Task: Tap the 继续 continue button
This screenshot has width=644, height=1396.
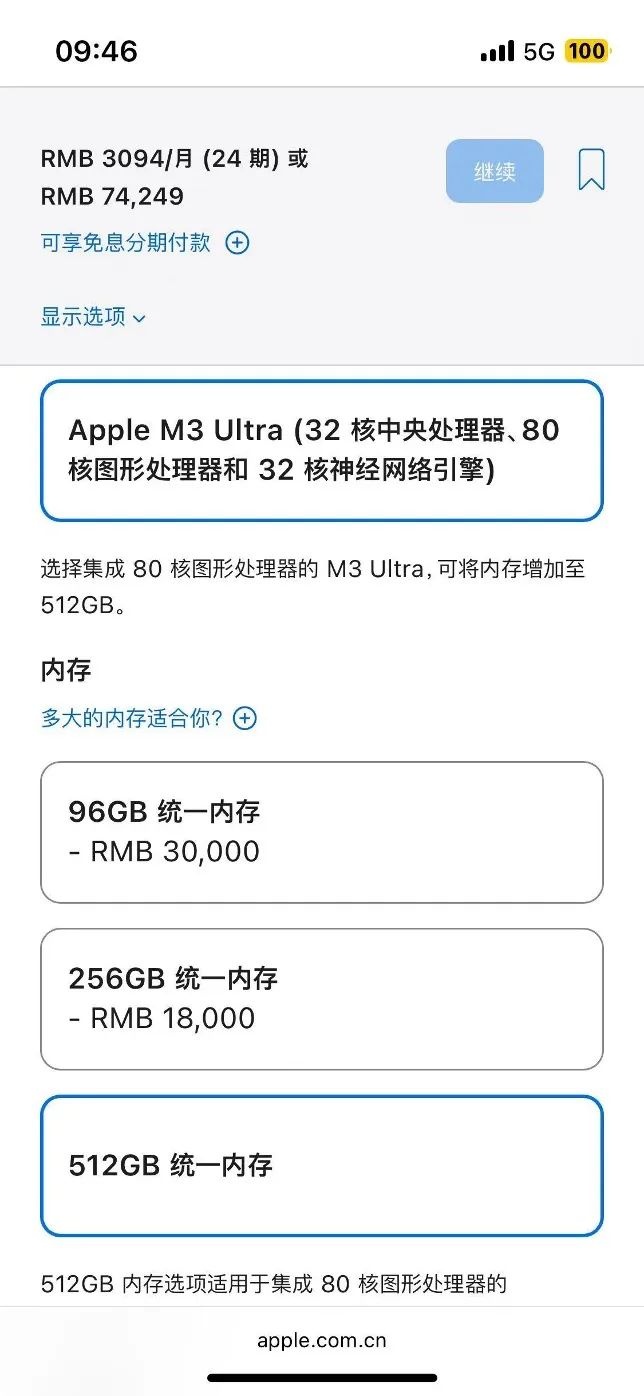Action: [x=495, y=171]
